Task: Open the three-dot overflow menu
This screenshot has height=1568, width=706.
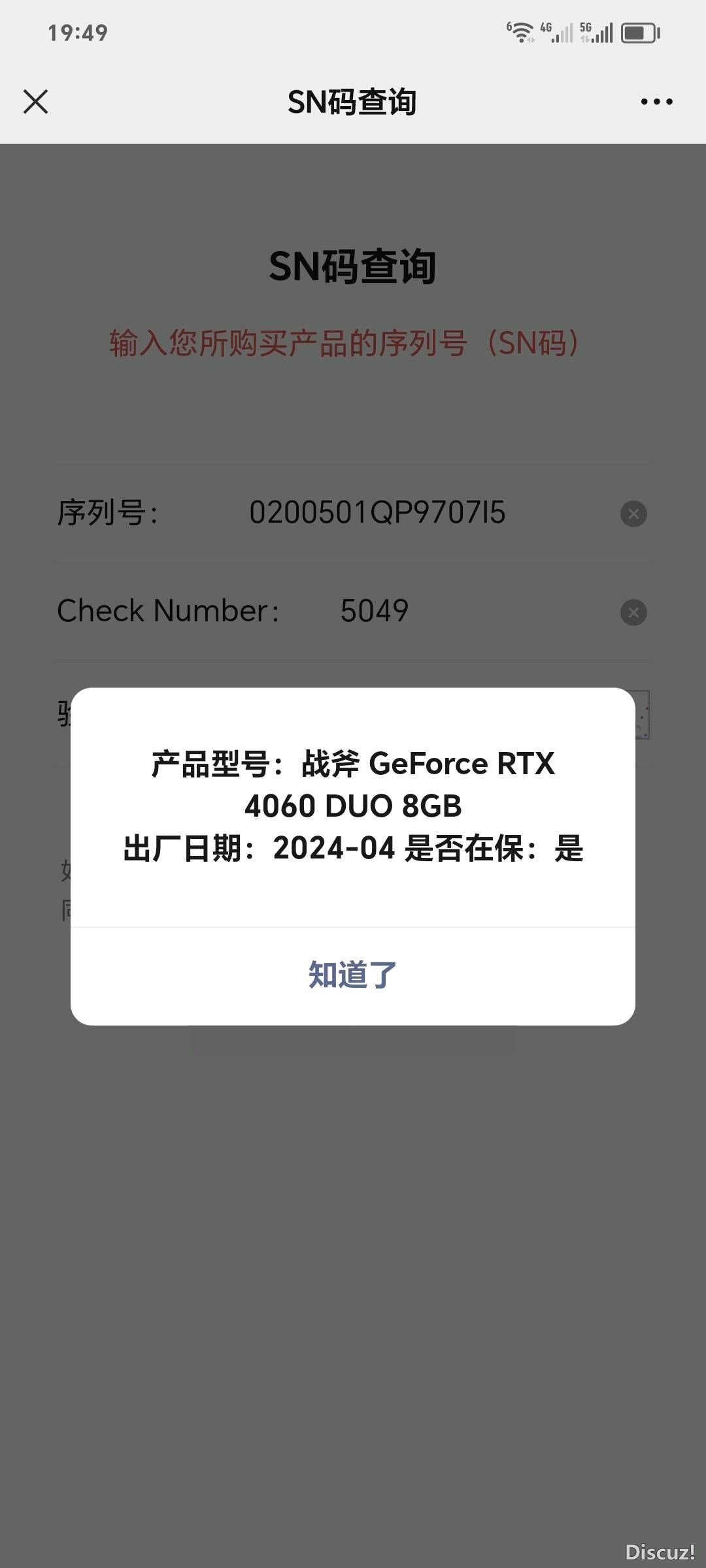Action: point(656,102)
